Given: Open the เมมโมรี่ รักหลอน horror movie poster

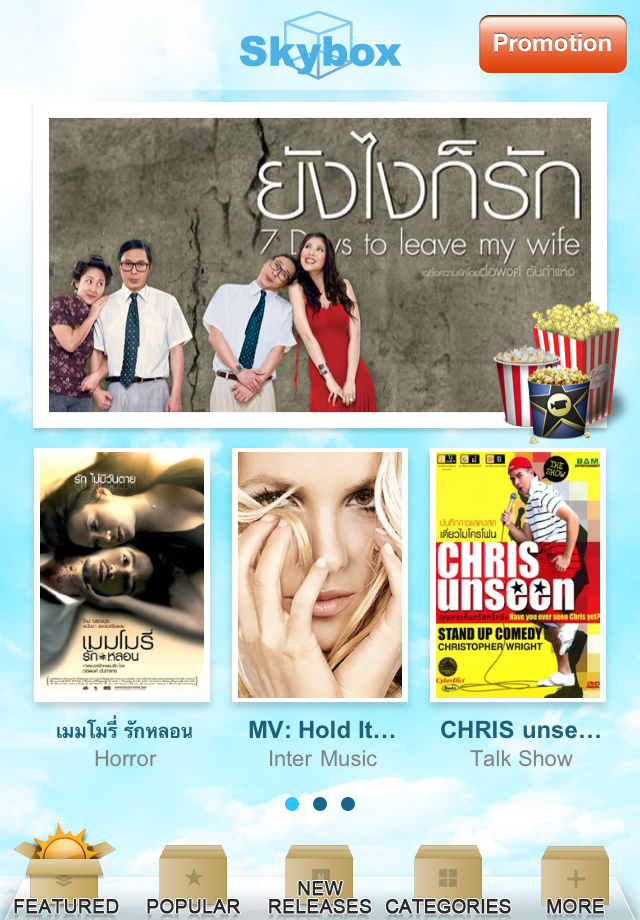Looking at the screenshot, I should coord(122,574).
